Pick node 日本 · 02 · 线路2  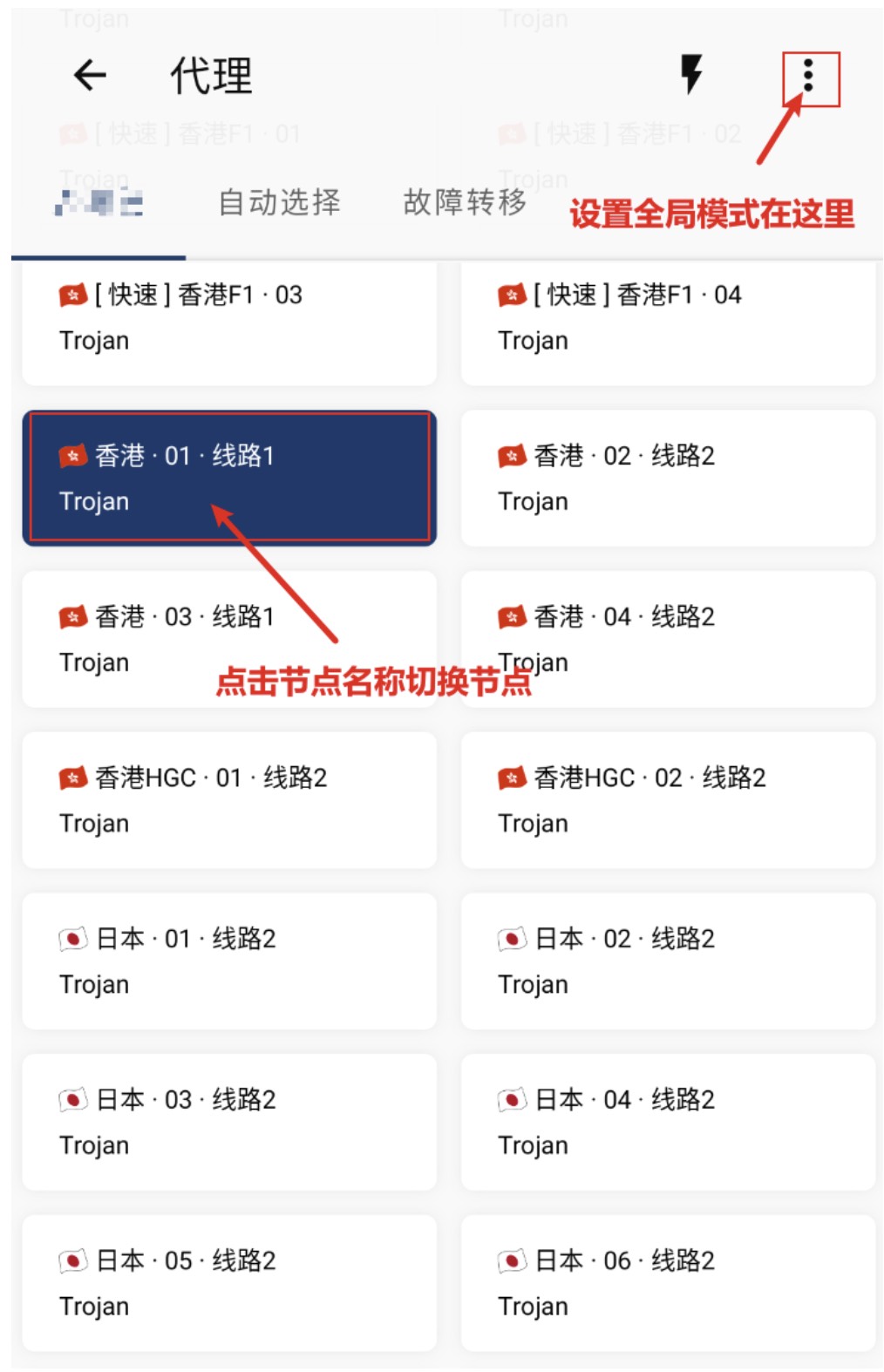coord(668,961)
